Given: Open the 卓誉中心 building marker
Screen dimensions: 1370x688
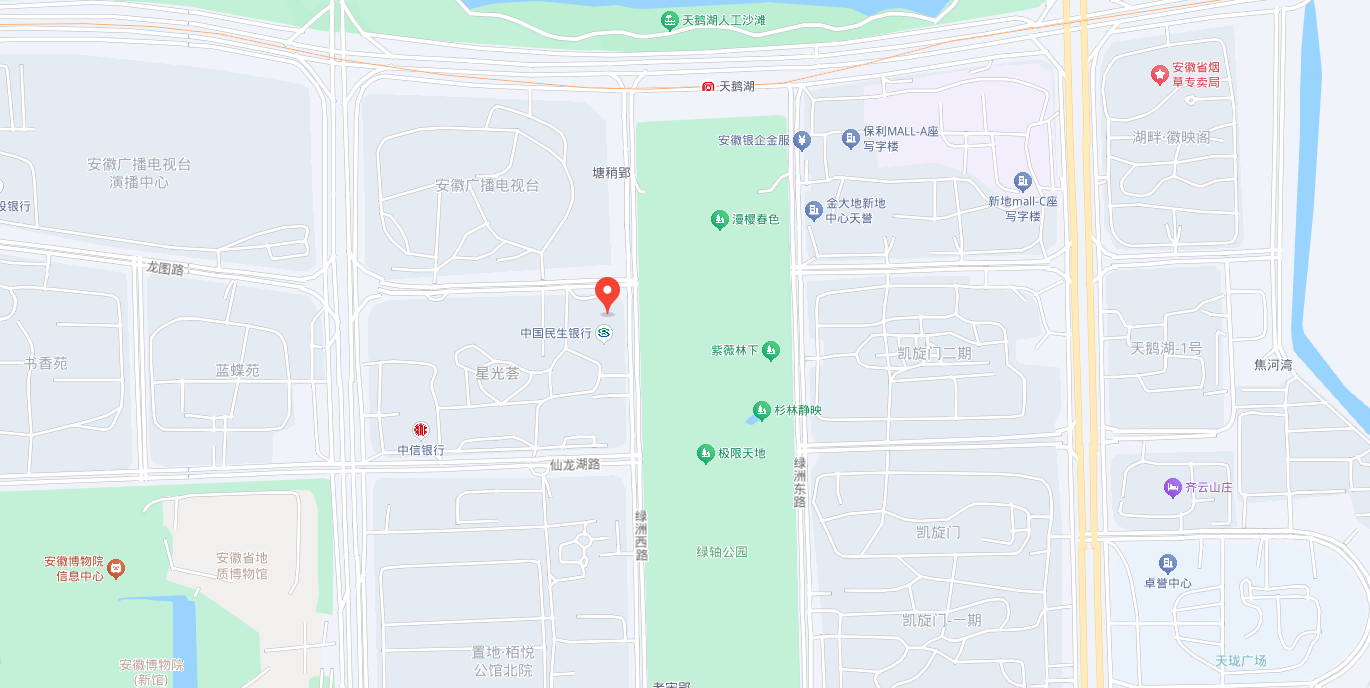Looking at the screenshot, I should (1167, 564).
